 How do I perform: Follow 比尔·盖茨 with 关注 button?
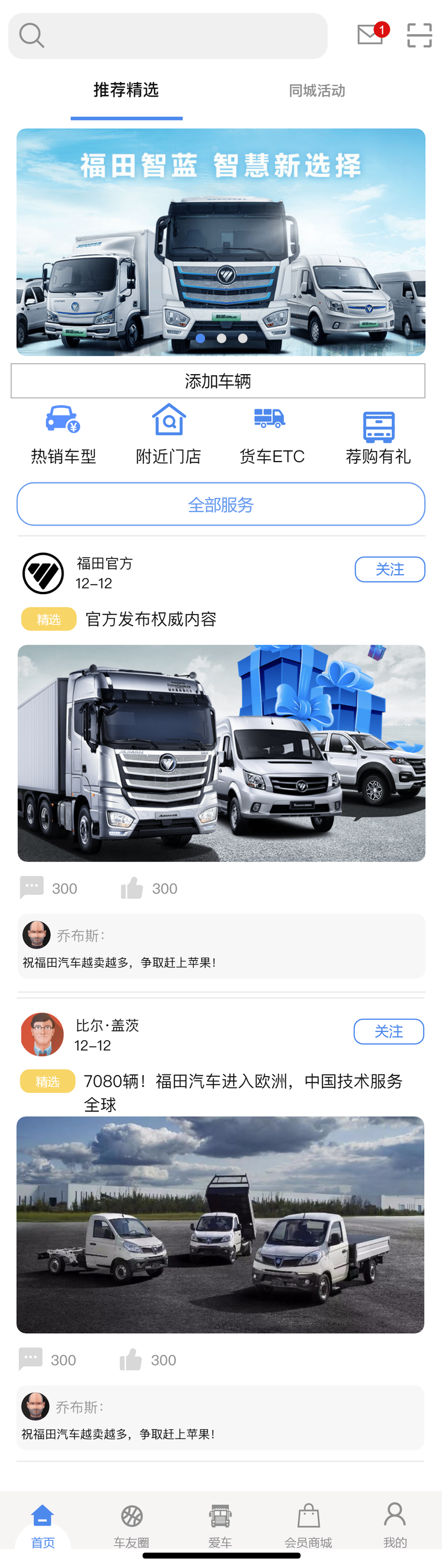[388, 1031]
